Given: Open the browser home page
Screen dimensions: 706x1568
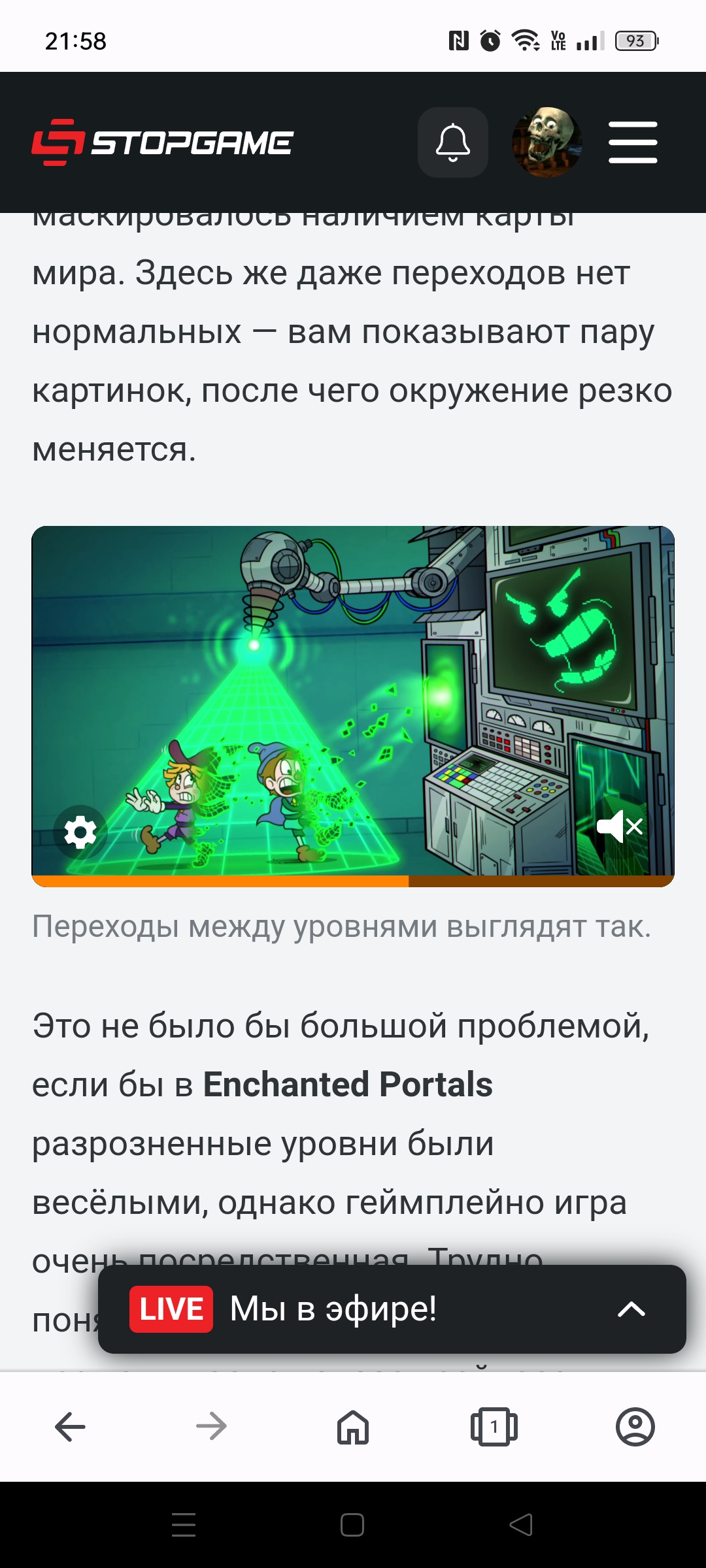Looking at the screenshot, I should (353, 1426).
